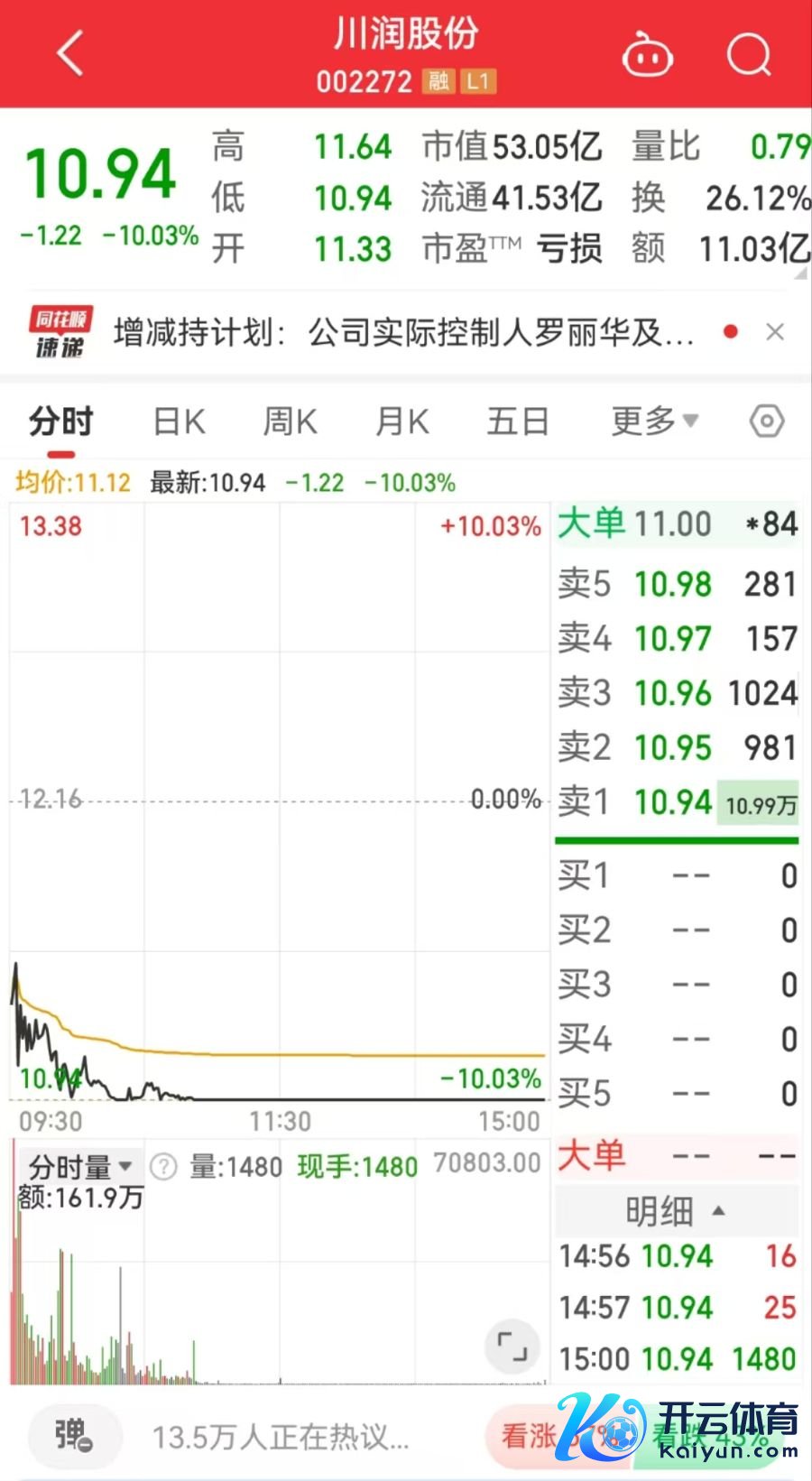Select the 分时 tab

tap(60, 421)
